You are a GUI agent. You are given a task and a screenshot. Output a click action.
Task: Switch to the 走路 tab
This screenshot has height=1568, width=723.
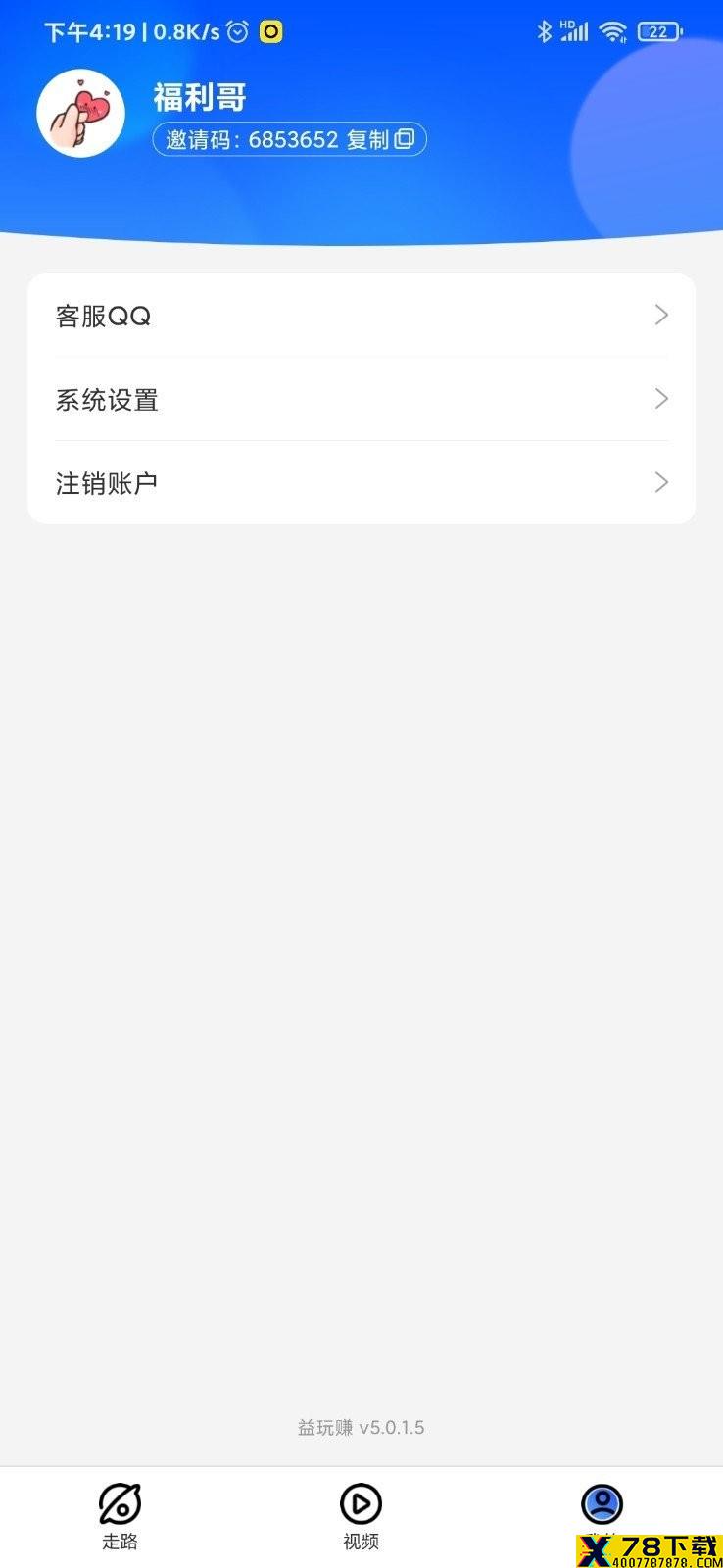[x=120, y=1516]
